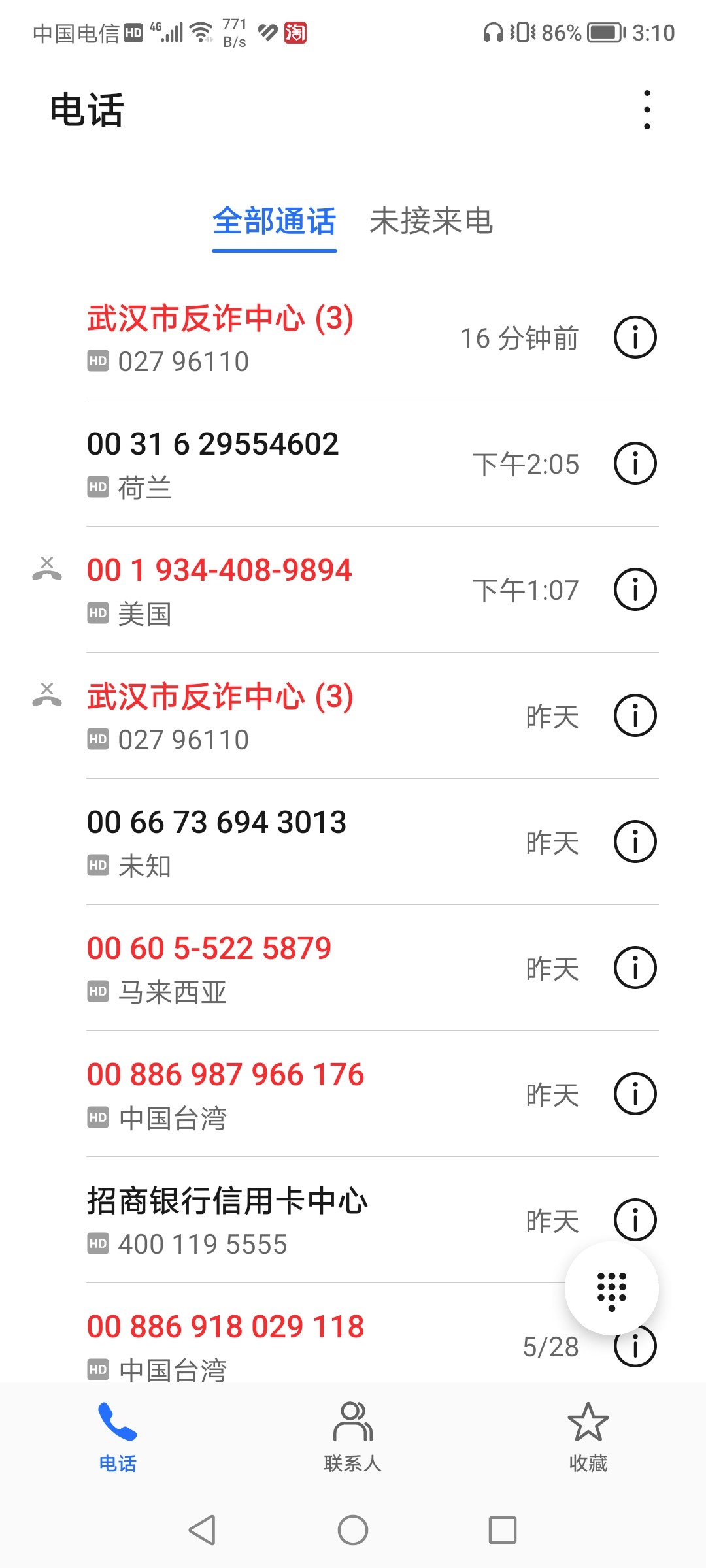Image resolution: width=706 pixels, height=1568 pixels.
Task: Call back 武汉市反诈中心 entry
Action: (x=261, y=337)
